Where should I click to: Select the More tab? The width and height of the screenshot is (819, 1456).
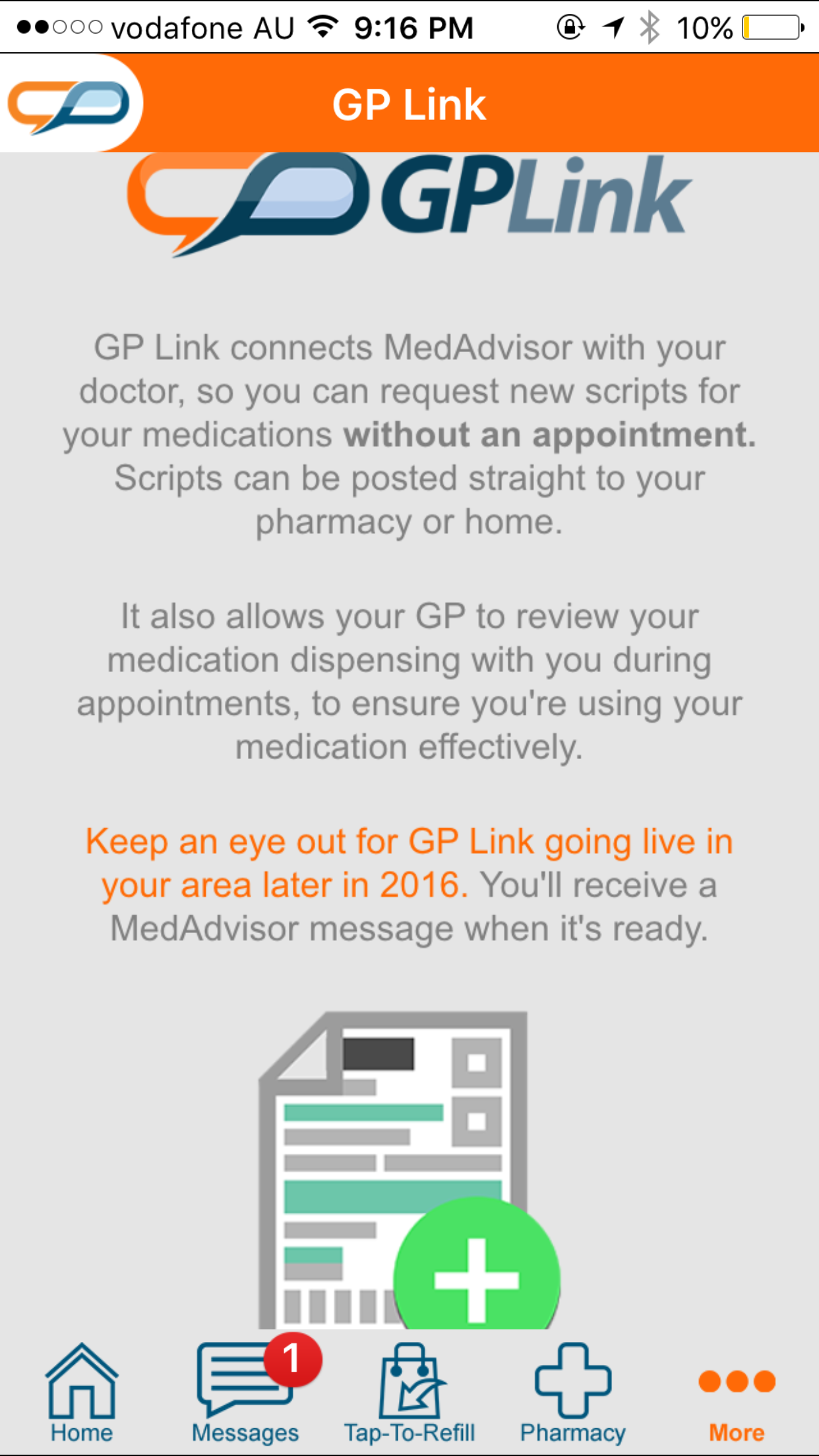[737, 1405]
